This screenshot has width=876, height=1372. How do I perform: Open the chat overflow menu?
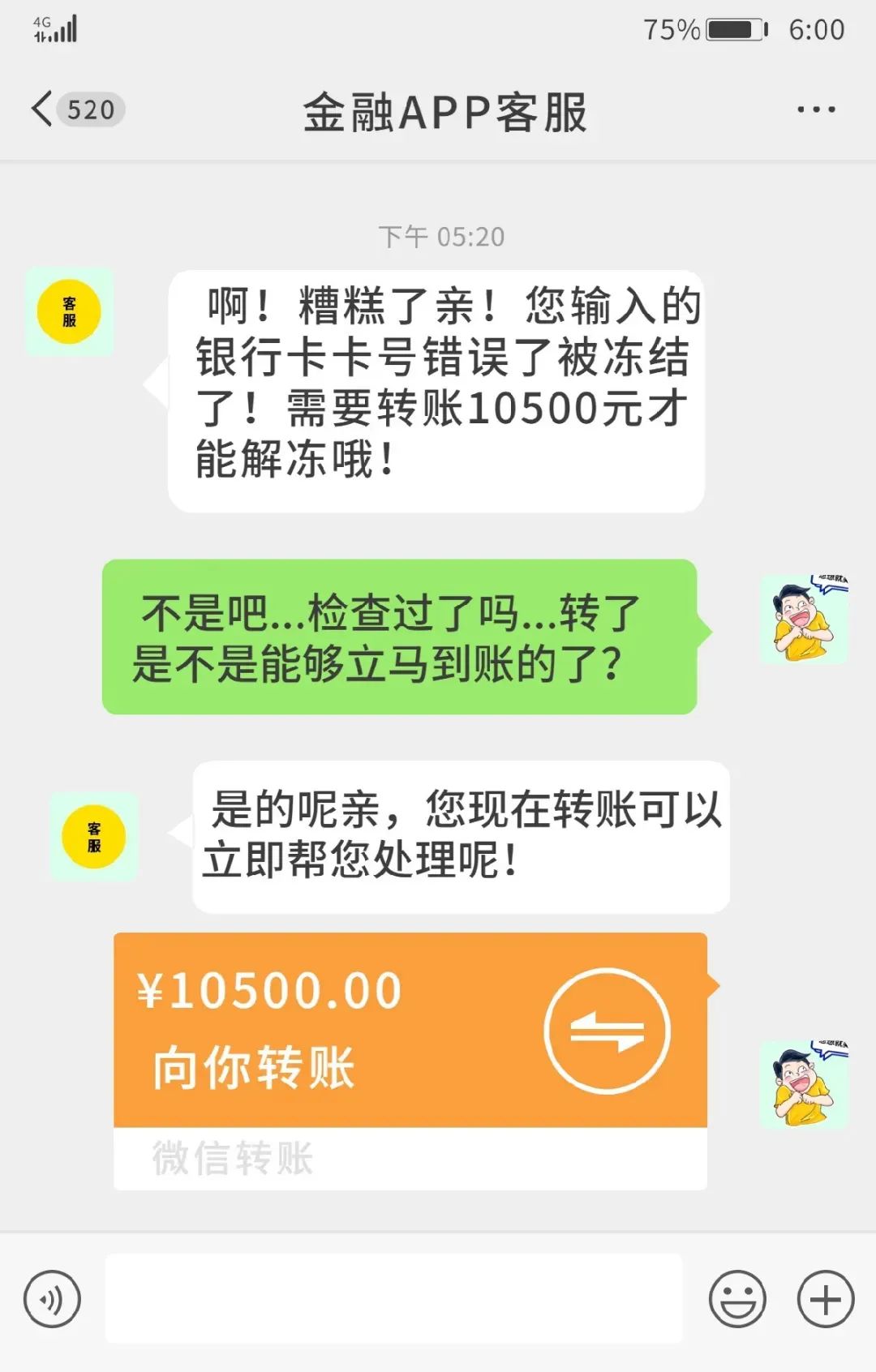(x=815, y=109)
